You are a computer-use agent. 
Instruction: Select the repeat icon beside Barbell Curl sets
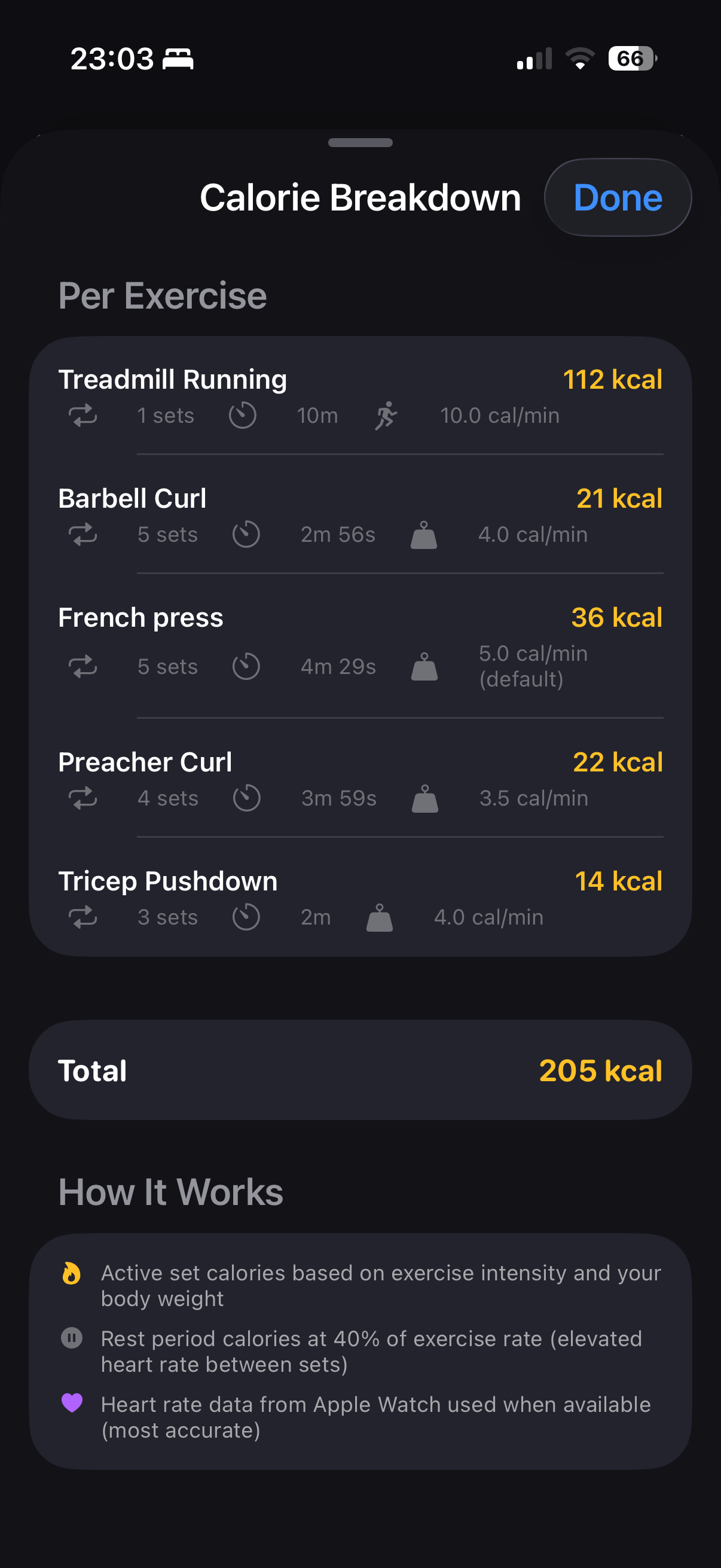(83, 535)
